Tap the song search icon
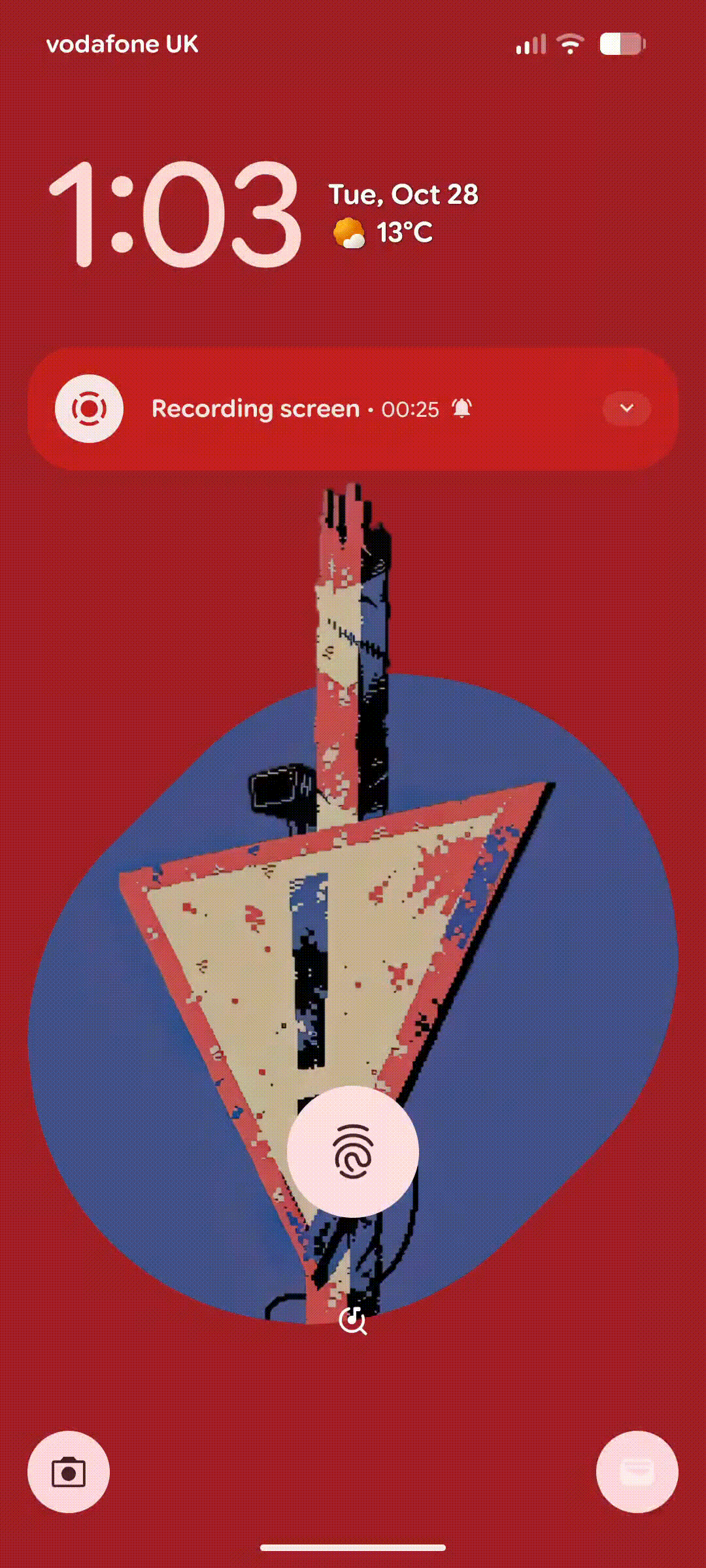This screenshot has height=1568, width=706. 353,1321
